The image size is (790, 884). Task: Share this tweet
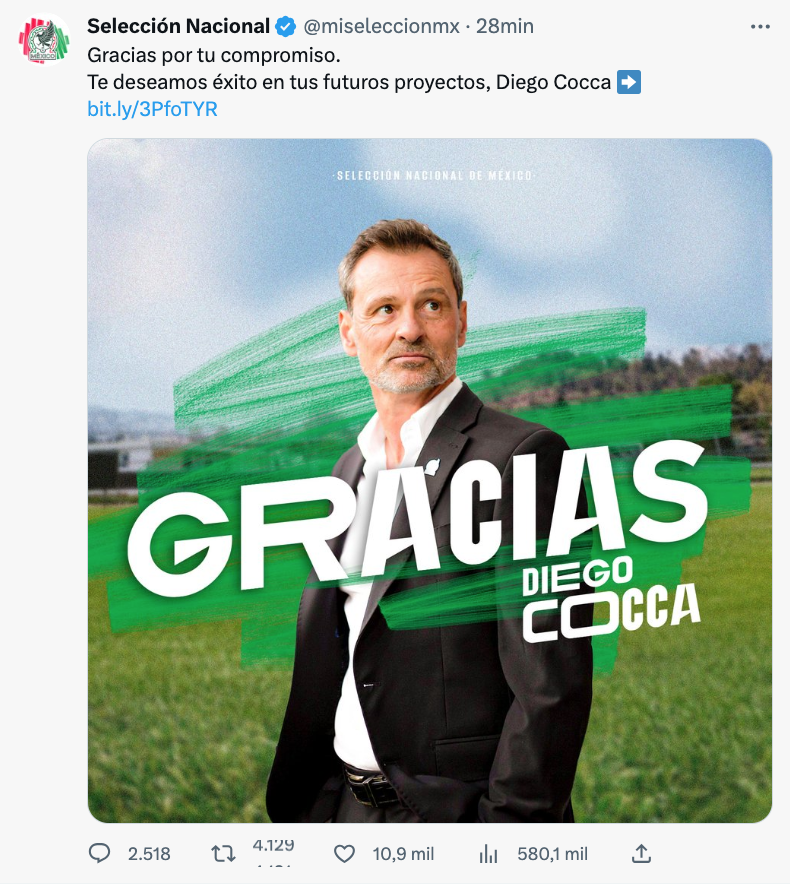pos(642,853)
